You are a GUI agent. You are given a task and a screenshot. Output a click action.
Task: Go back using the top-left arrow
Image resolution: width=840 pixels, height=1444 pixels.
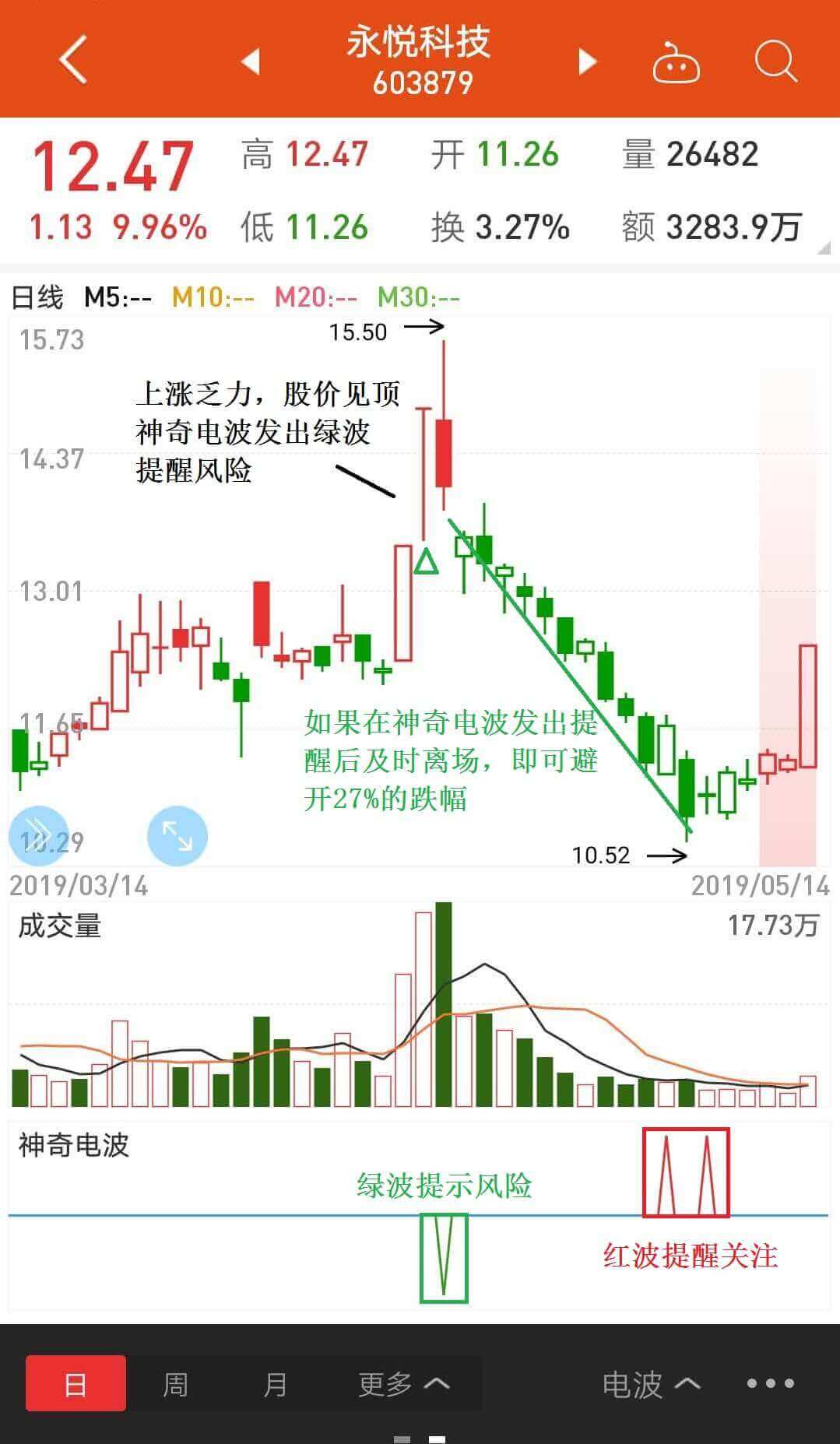pos(72,59)
